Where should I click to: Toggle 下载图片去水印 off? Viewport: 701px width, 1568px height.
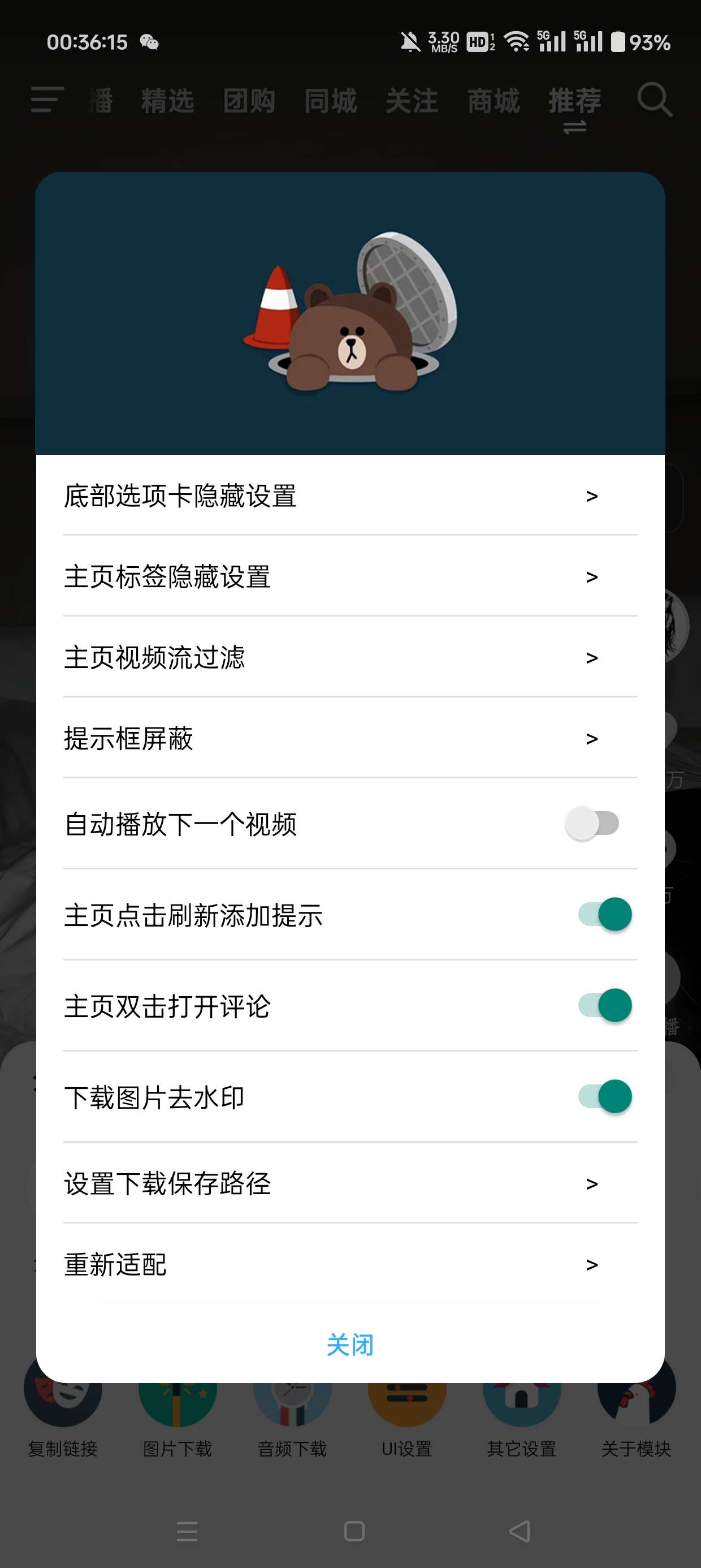click(x=605, y=1096)
